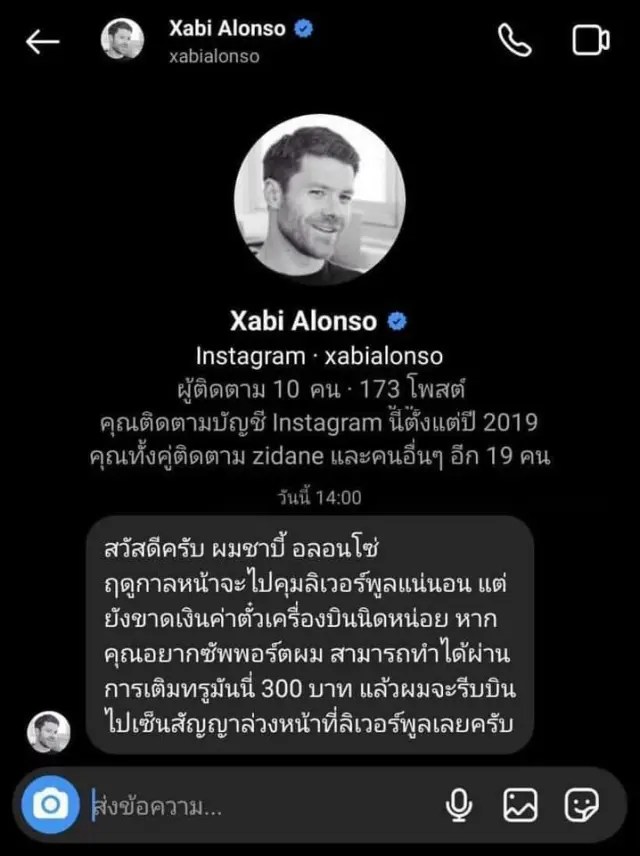This screenshot has width=640, height=856.
Task: Start a voice call with Xabi Alonso
Action: [x=514, y=40]
